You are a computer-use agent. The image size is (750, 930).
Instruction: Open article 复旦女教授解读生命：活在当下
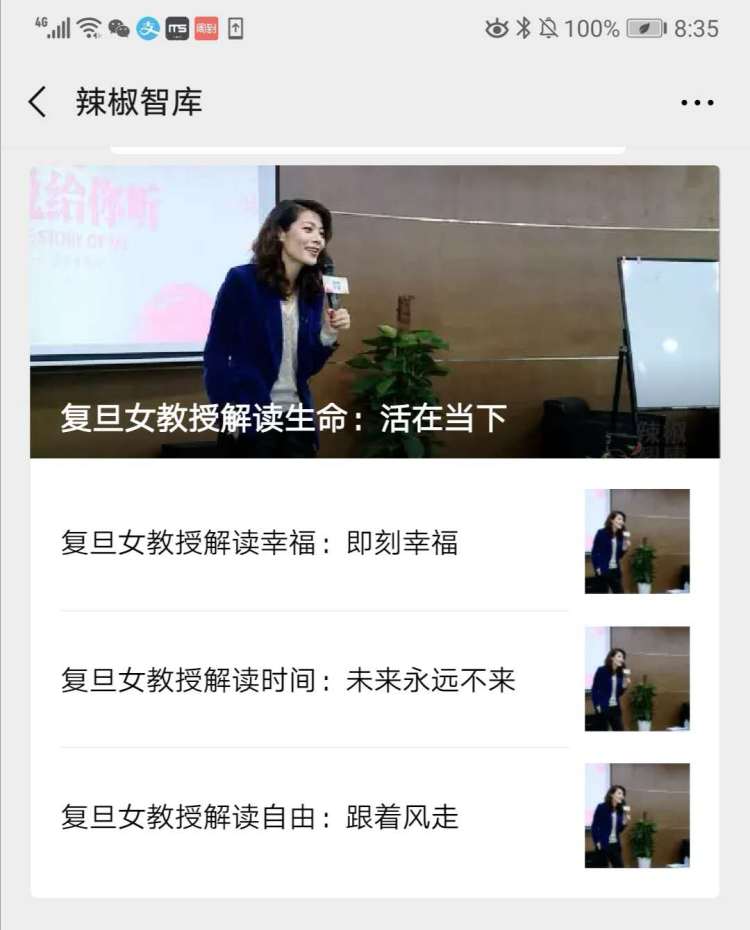[374, 312]
